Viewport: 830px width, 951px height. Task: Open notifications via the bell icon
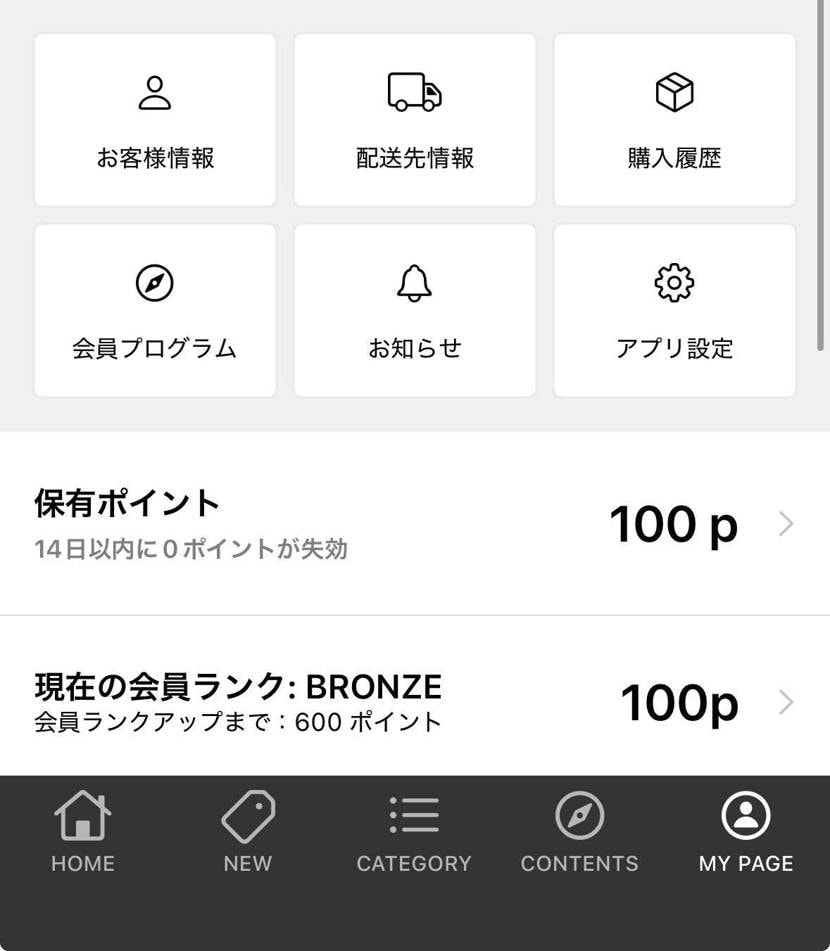pos(414,282)
